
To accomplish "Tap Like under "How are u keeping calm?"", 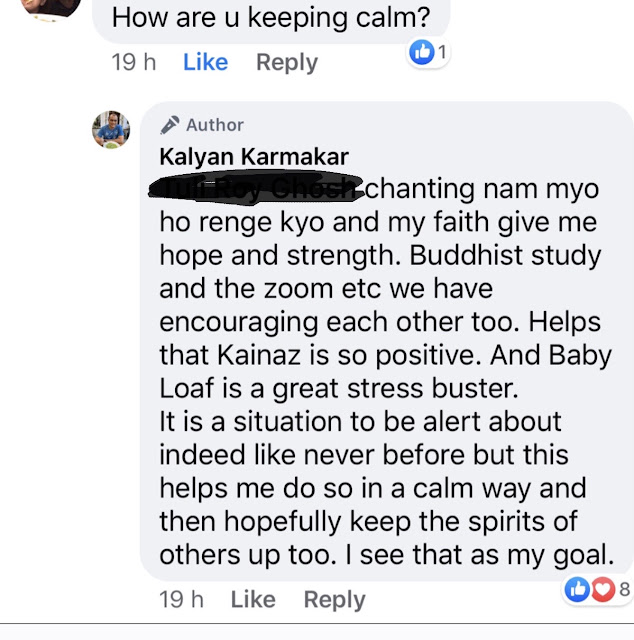I will click(205, 62).
